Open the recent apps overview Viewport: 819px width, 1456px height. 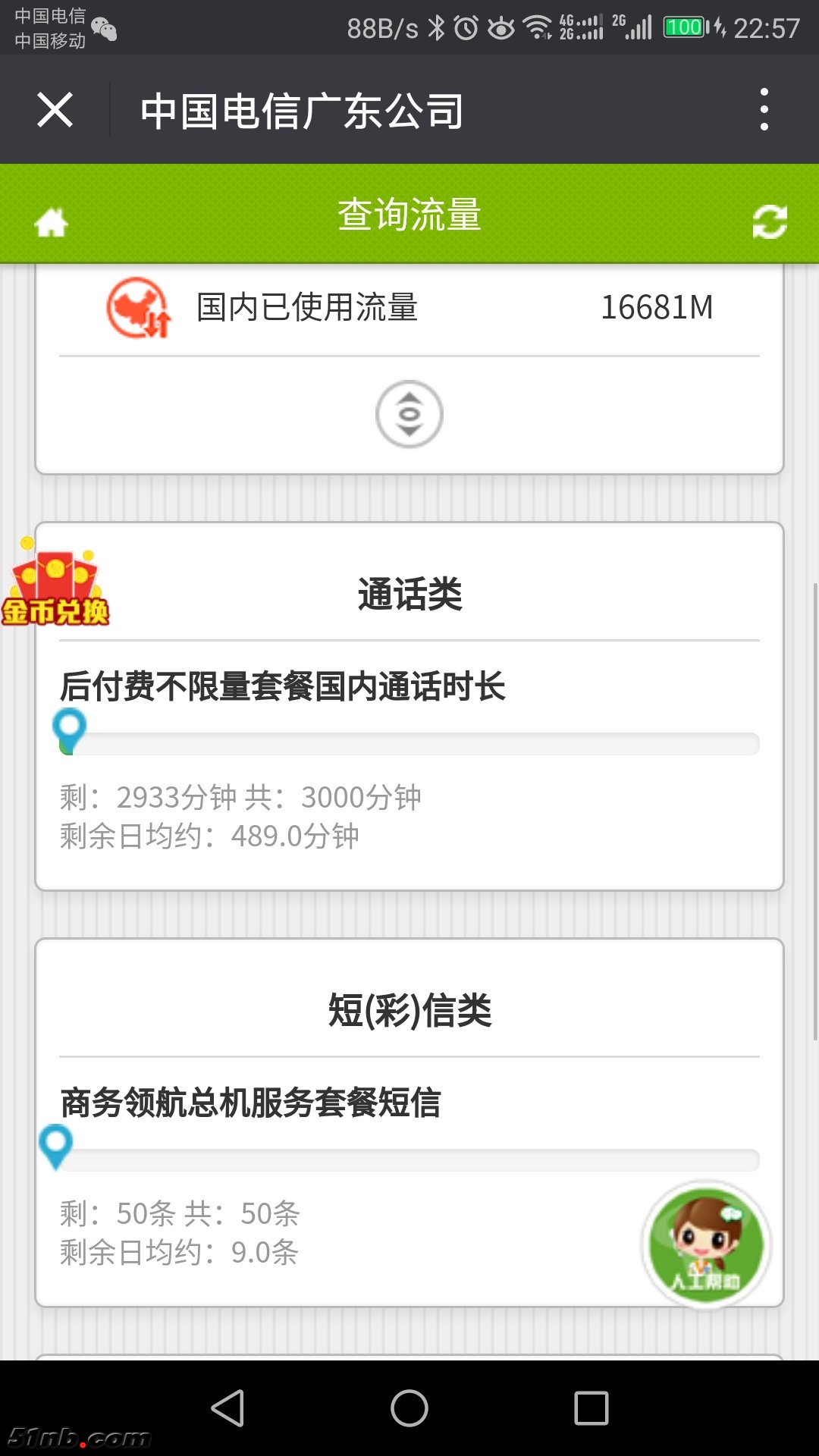(591, 1408)
